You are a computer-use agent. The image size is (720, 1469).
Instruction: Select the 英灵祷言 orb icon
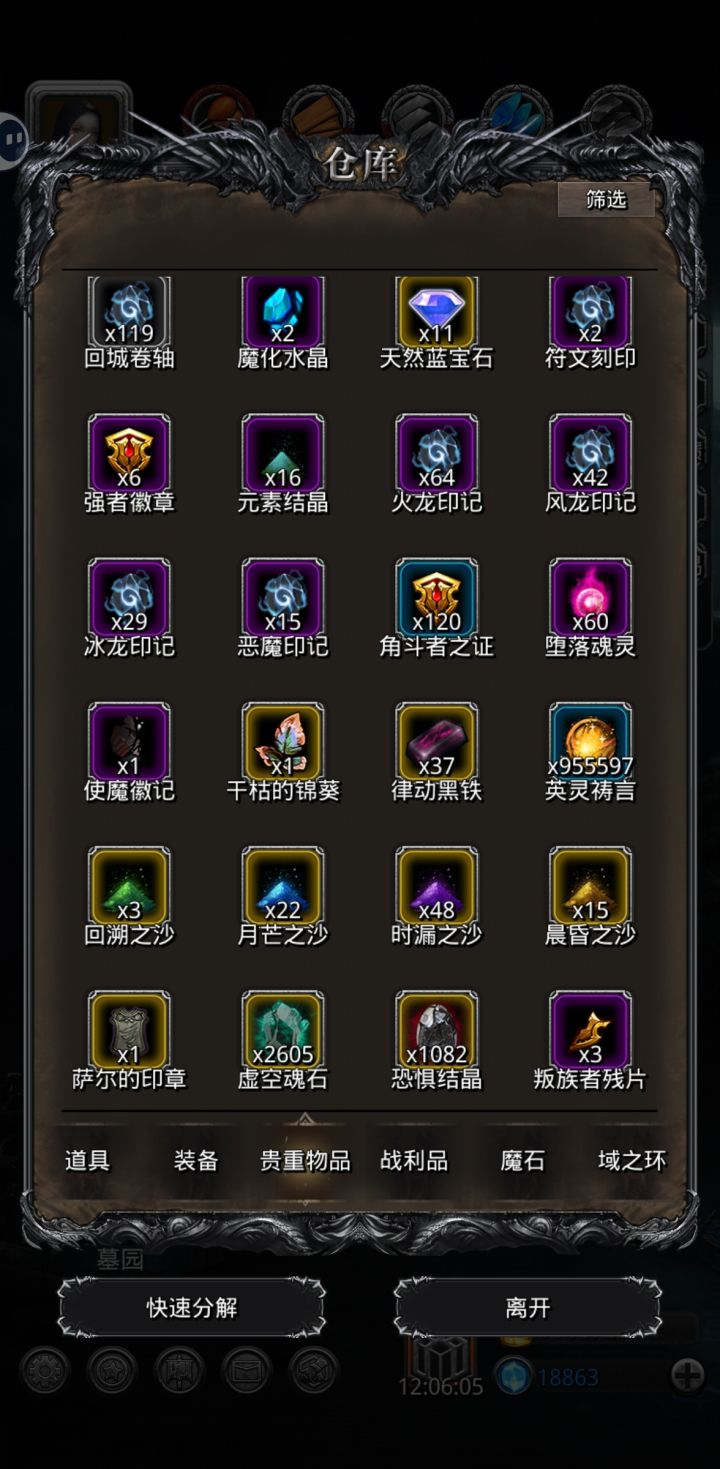click(x=590, y=743)
